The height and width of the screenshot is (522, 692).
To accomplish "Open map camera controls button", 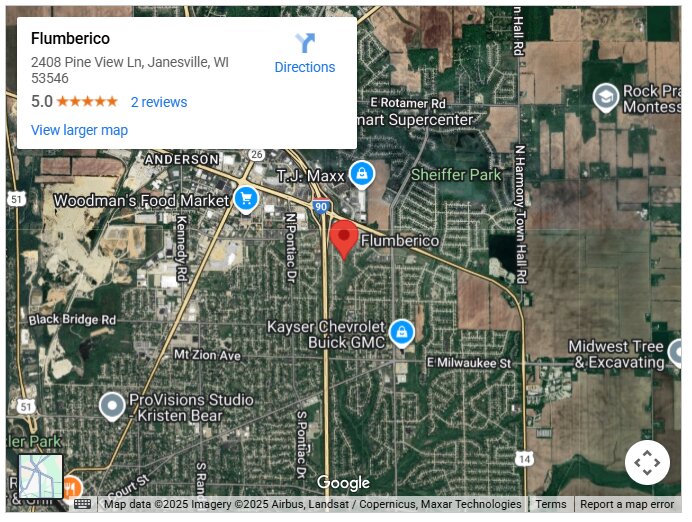I will coord(646,462).
